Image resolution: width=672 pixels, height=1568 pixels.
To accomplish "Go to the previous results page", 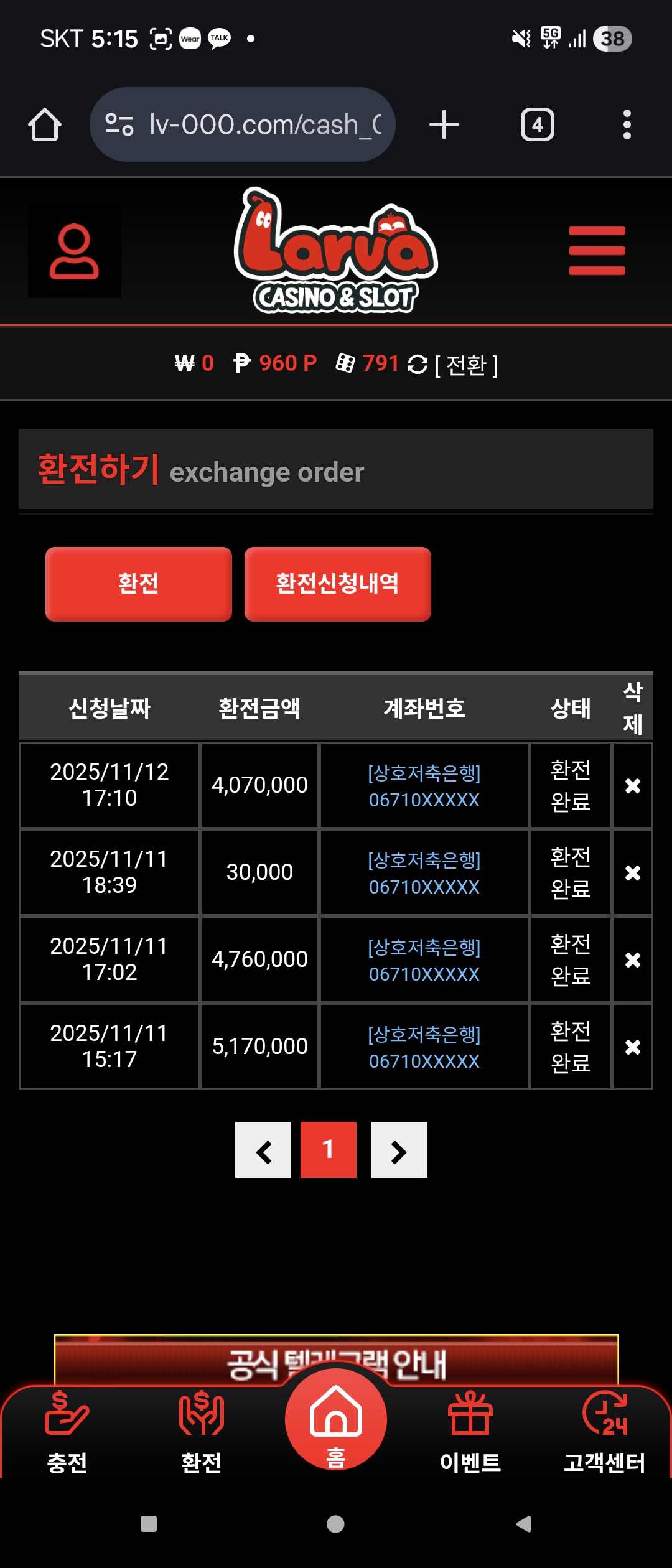I will tap(263, 1150).
